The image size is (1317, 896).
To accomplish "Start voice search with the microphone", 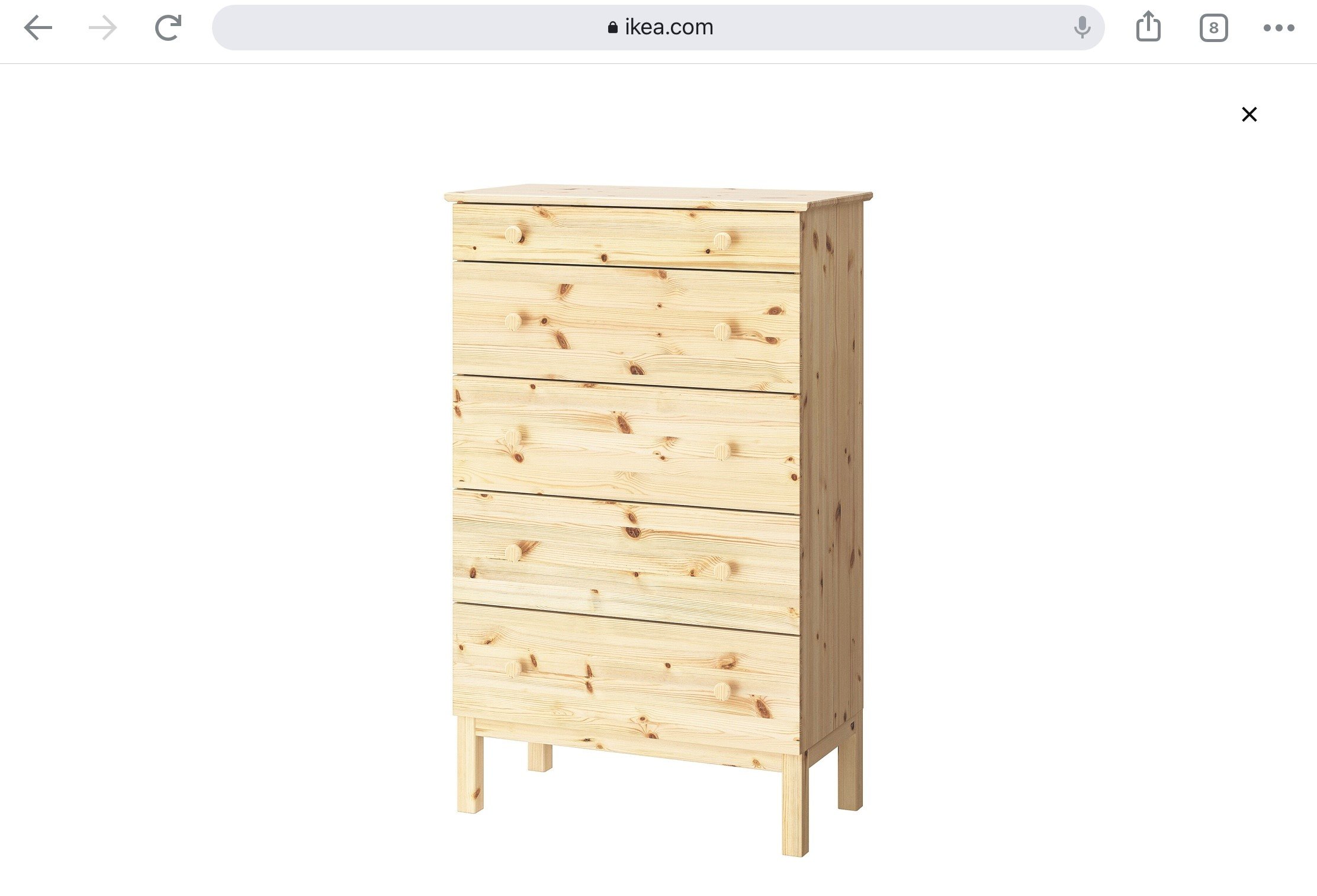I will pos(1082,28).
